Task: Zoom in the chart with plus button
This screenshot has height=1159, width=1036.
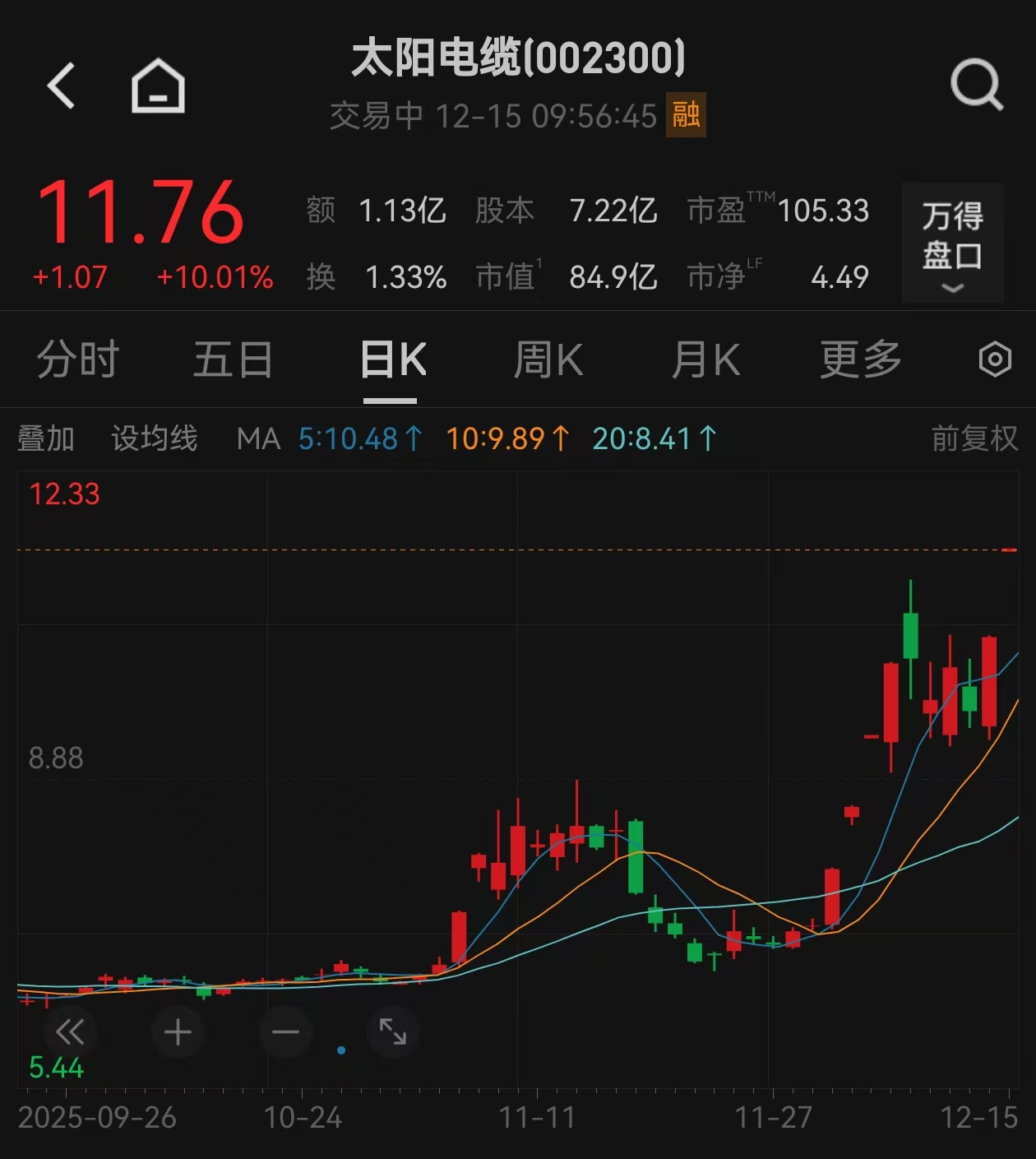Action: pos(178,1032)
